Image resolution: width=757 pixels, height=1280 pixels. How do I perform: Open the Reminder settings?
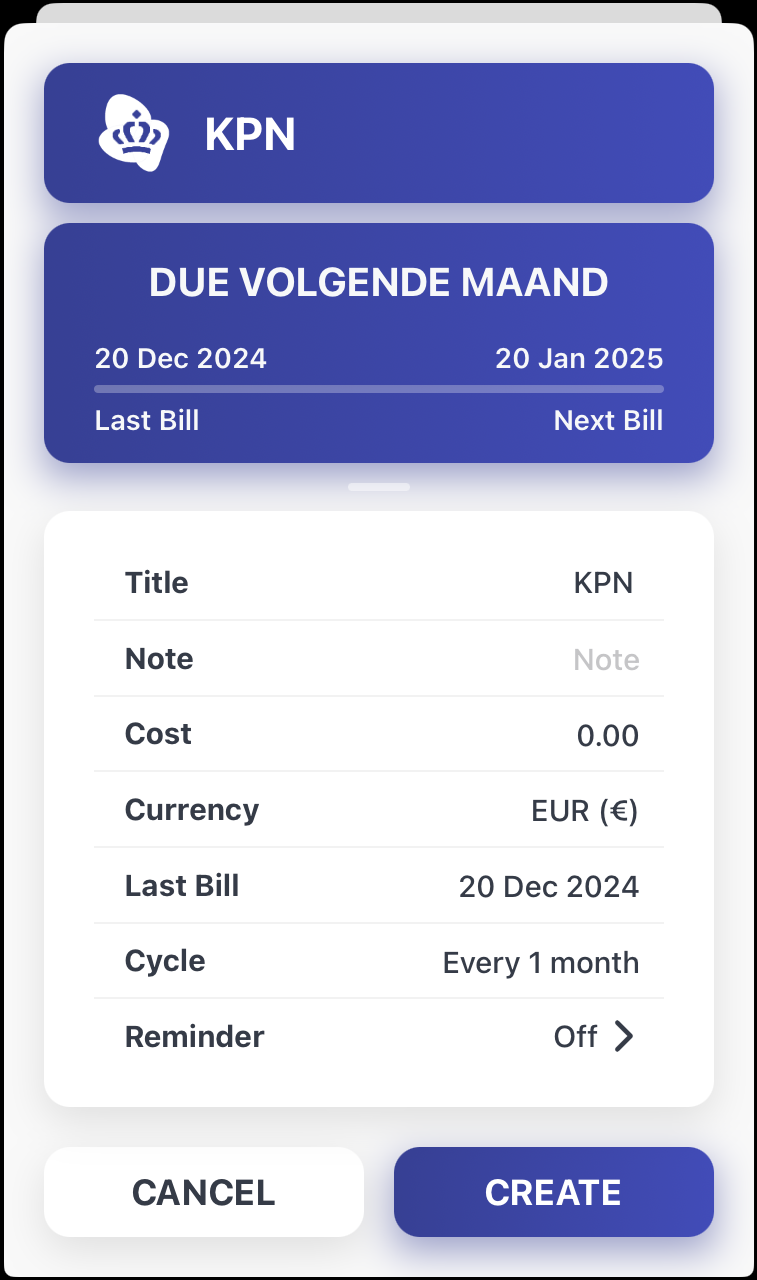coord(594,1037)
